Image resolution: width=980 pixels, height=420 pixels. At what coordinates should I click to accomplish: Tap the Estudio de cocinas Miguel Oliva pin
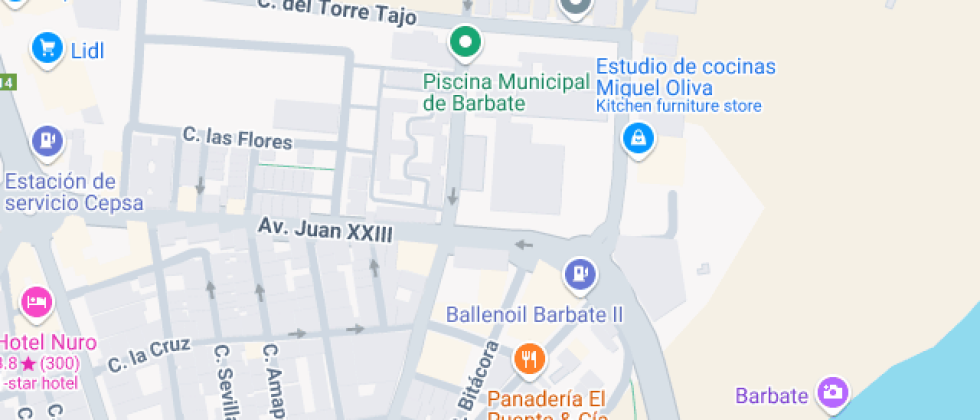(x=638, y=139)
